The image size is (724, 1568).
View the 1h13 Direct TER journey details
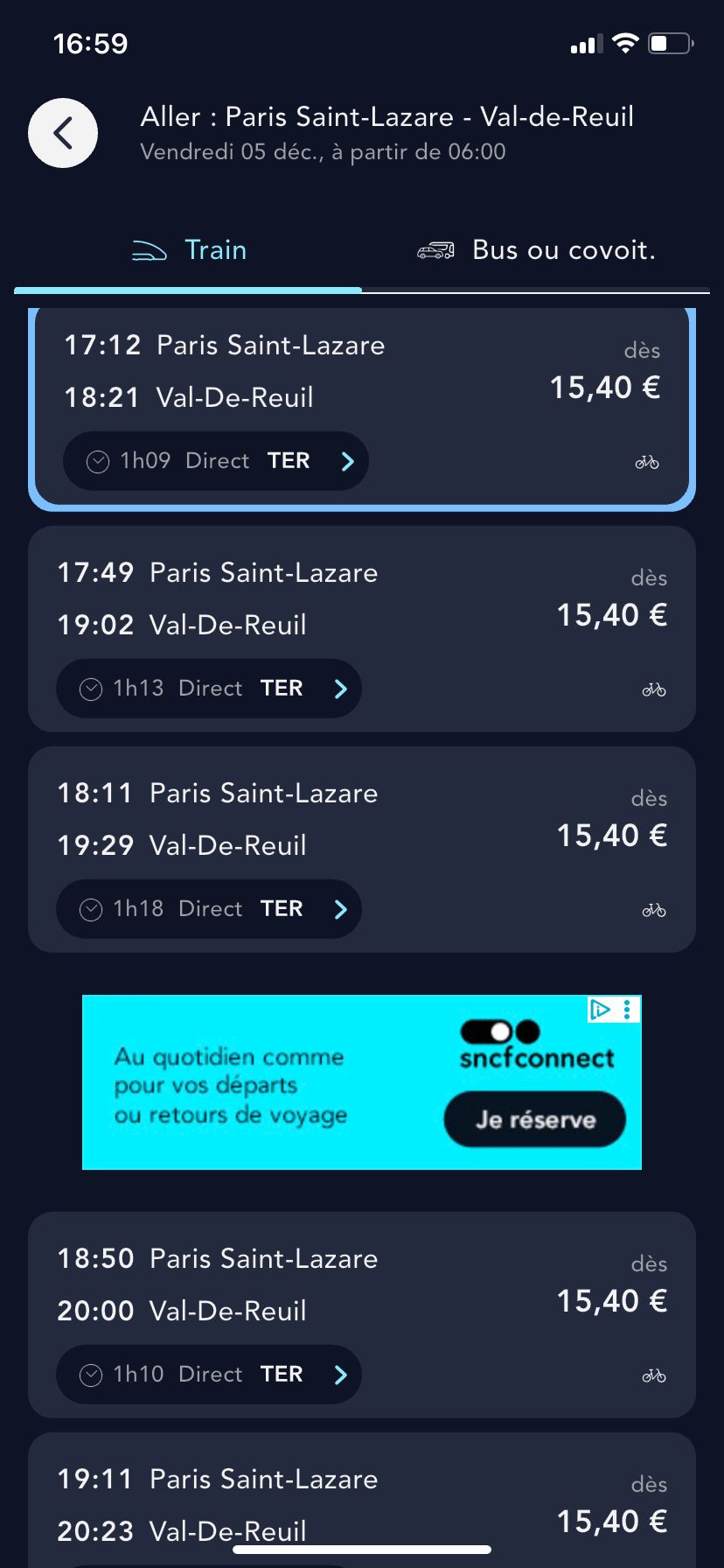point(209,689)
